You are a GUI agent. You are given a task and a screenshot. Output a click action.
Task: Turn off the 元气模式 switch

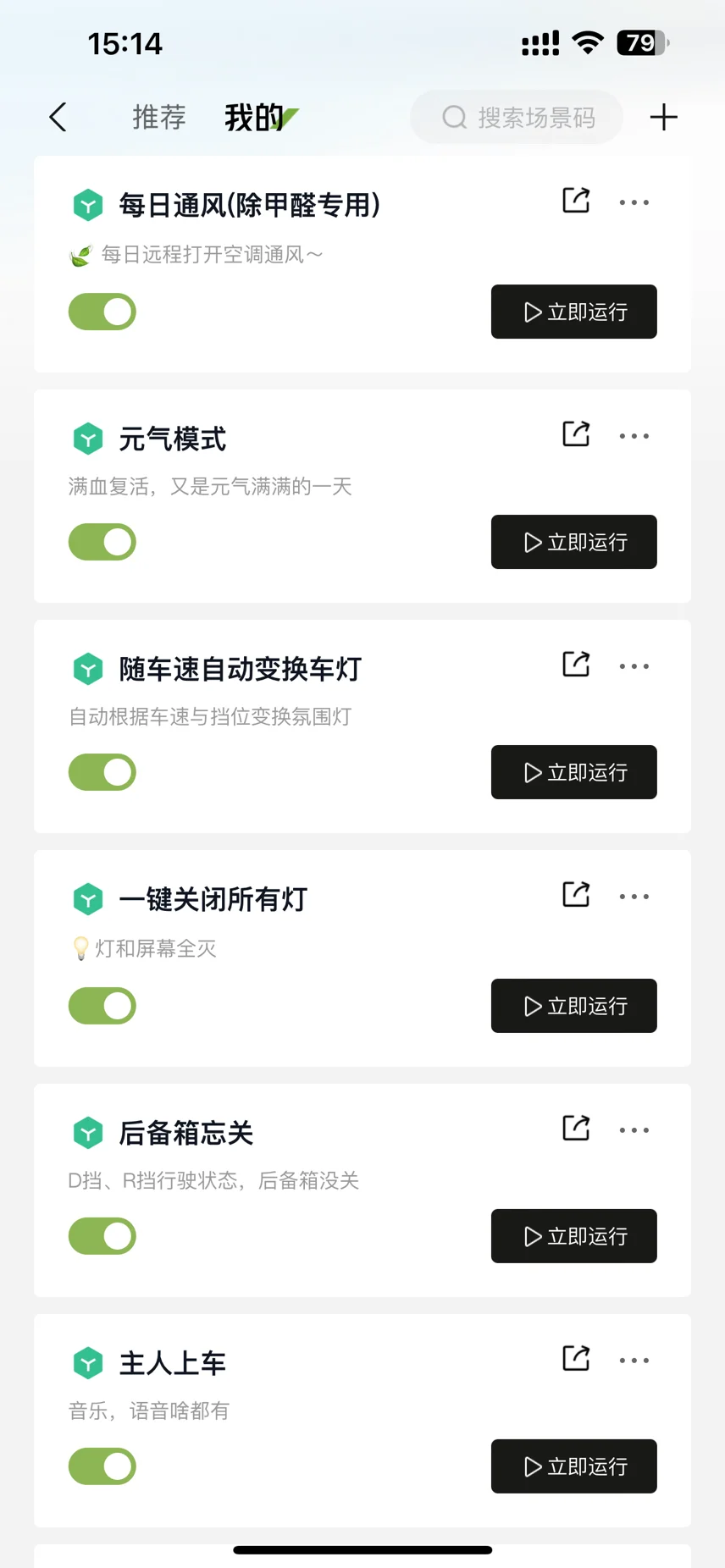[x=102, y=542]
